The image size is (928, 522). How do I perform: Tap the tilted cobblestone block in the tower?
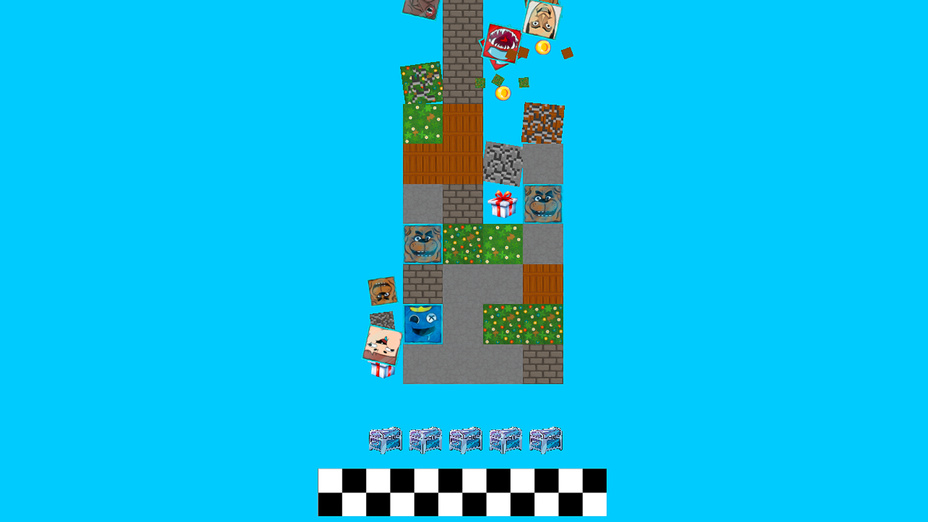coord(502,163)
